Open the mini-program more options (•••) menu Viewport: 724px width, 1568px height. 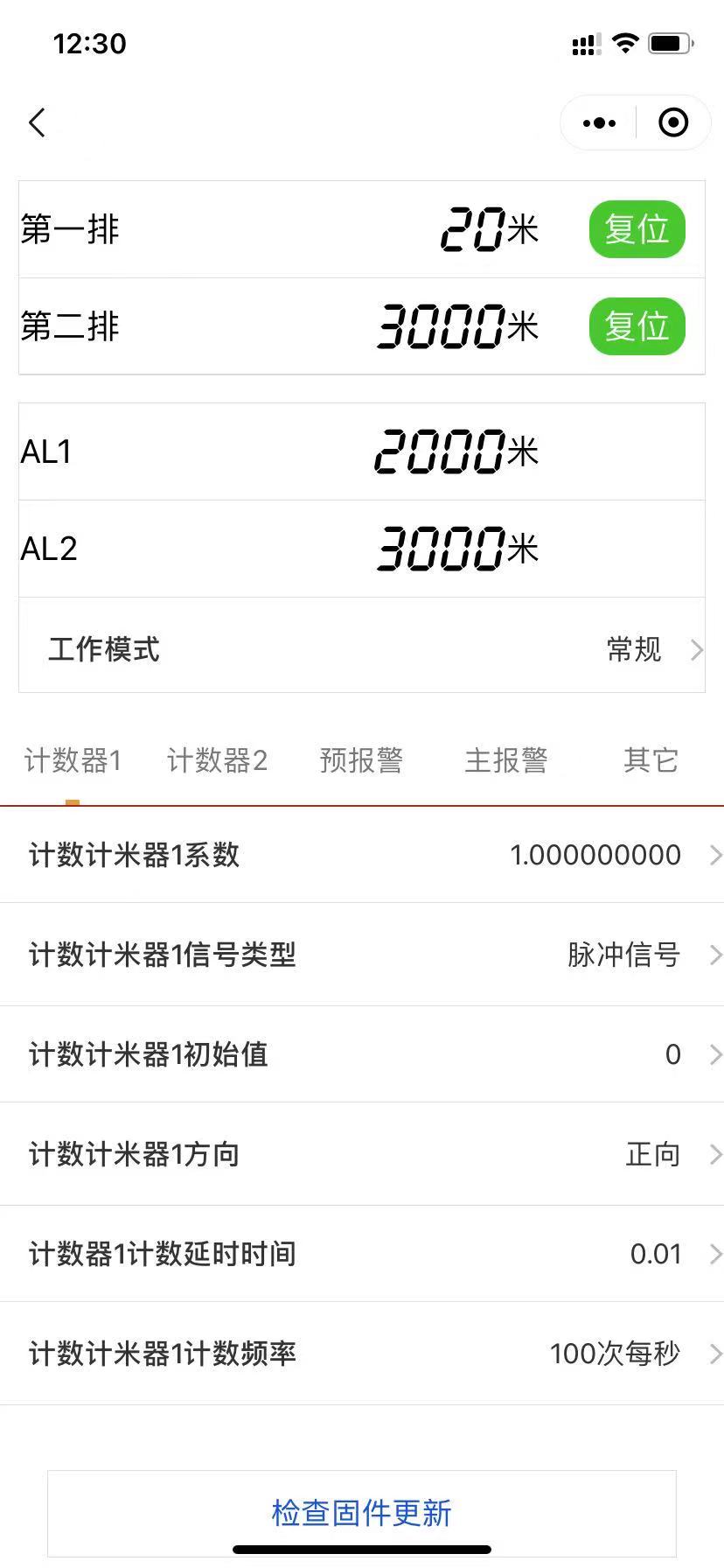598,122
